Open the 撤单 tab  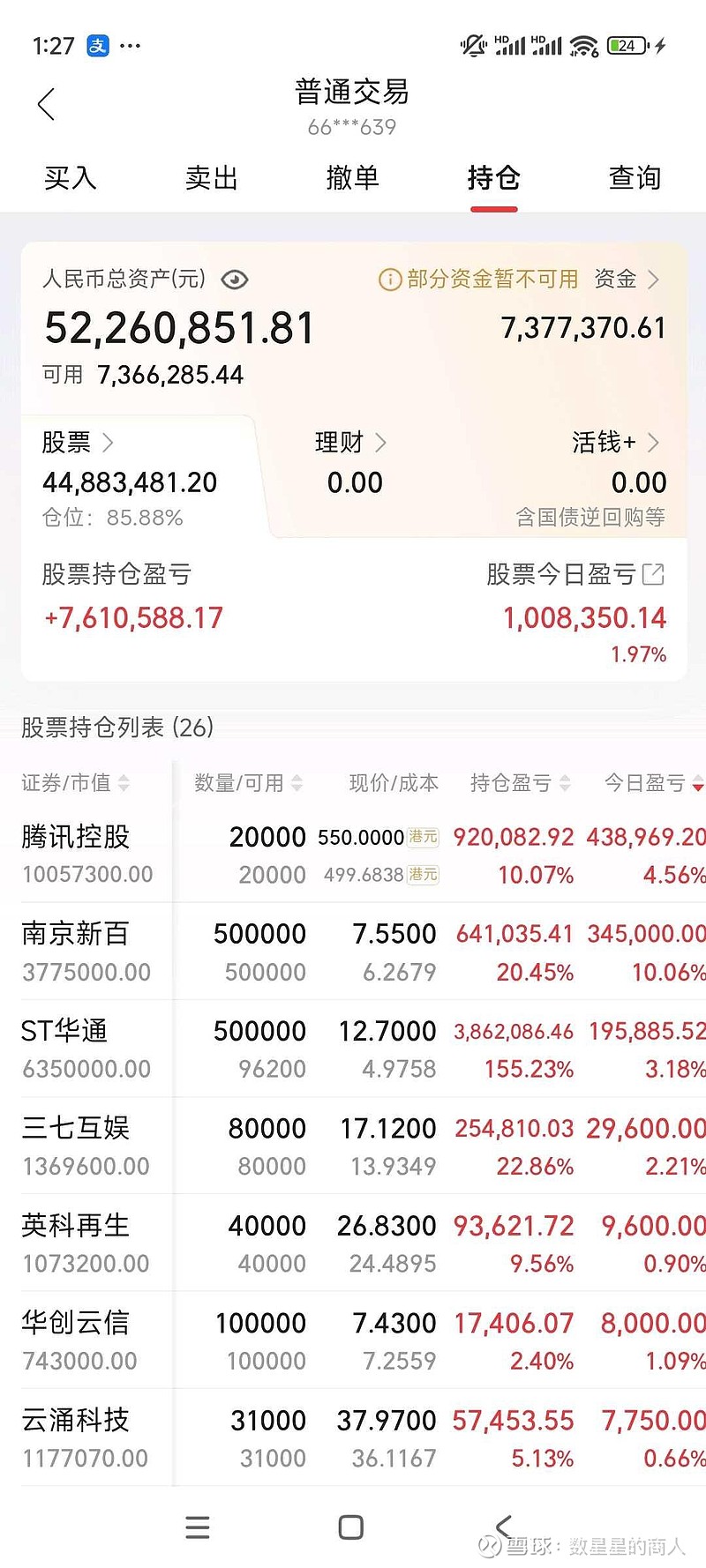click(x=352, y=178)
